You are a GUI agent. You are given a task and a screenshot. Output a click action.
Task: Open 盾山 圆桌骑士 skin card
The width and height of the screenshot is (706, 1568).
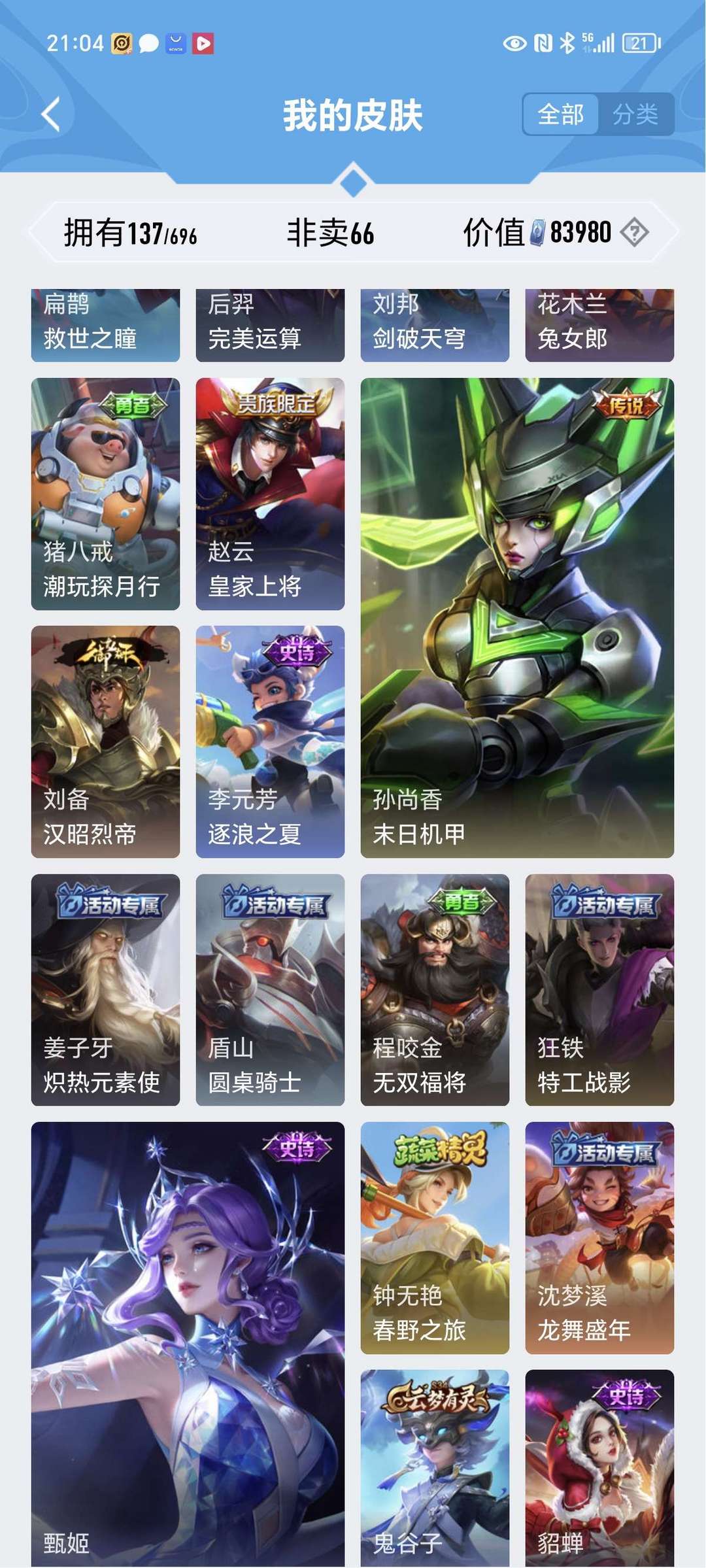coord(270,990)
